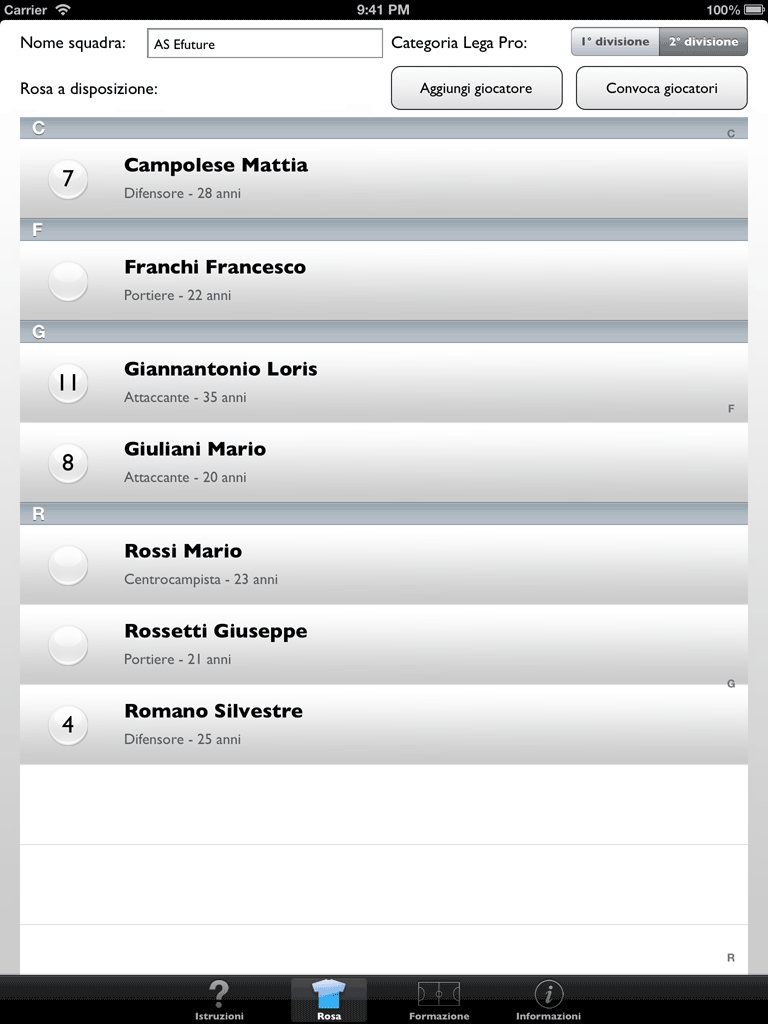768x1024 pixels.
Task: Jump to letter R in the index
Action: 731,958
